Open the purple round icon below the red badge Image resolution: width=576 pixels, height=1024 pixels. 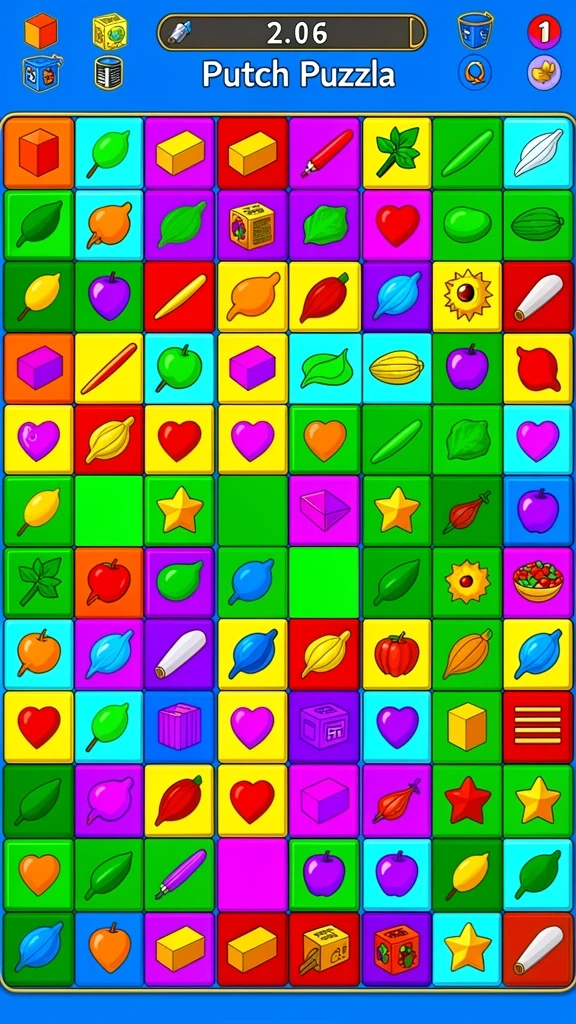(x=544, y=71)
